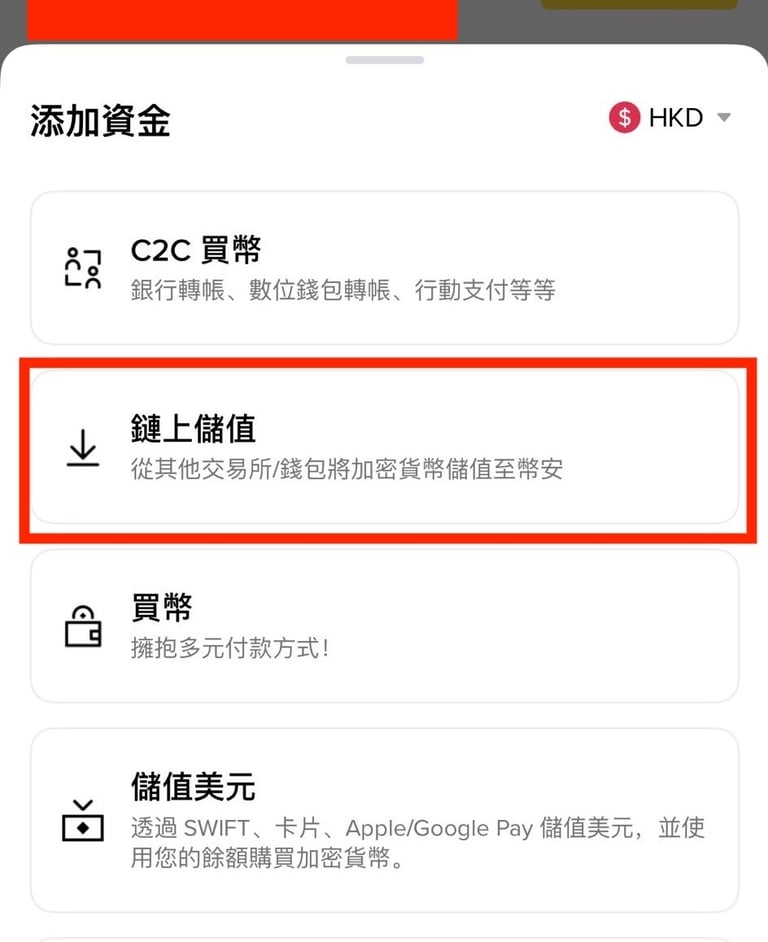Choose 鏈上儲值 on-chain deposit
768x942 pixels.
pyautogui.click(x=385, y=447)
